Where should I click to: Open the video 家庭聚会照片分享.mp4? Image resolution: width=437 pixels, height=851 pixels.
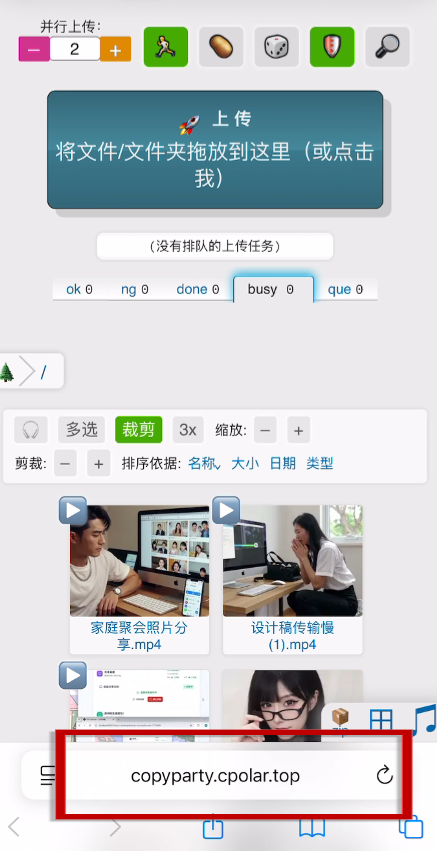pos(139,578)
